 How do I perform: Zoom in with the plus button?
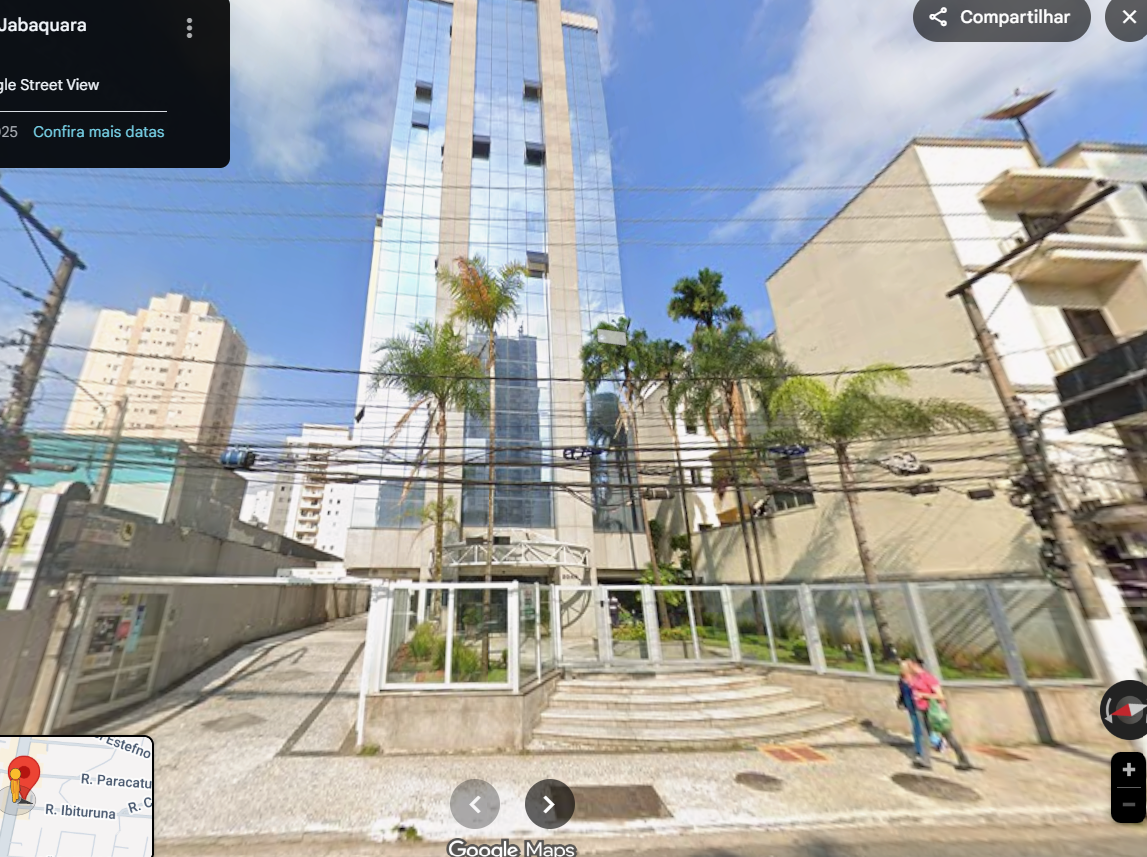coord(1128,770)
